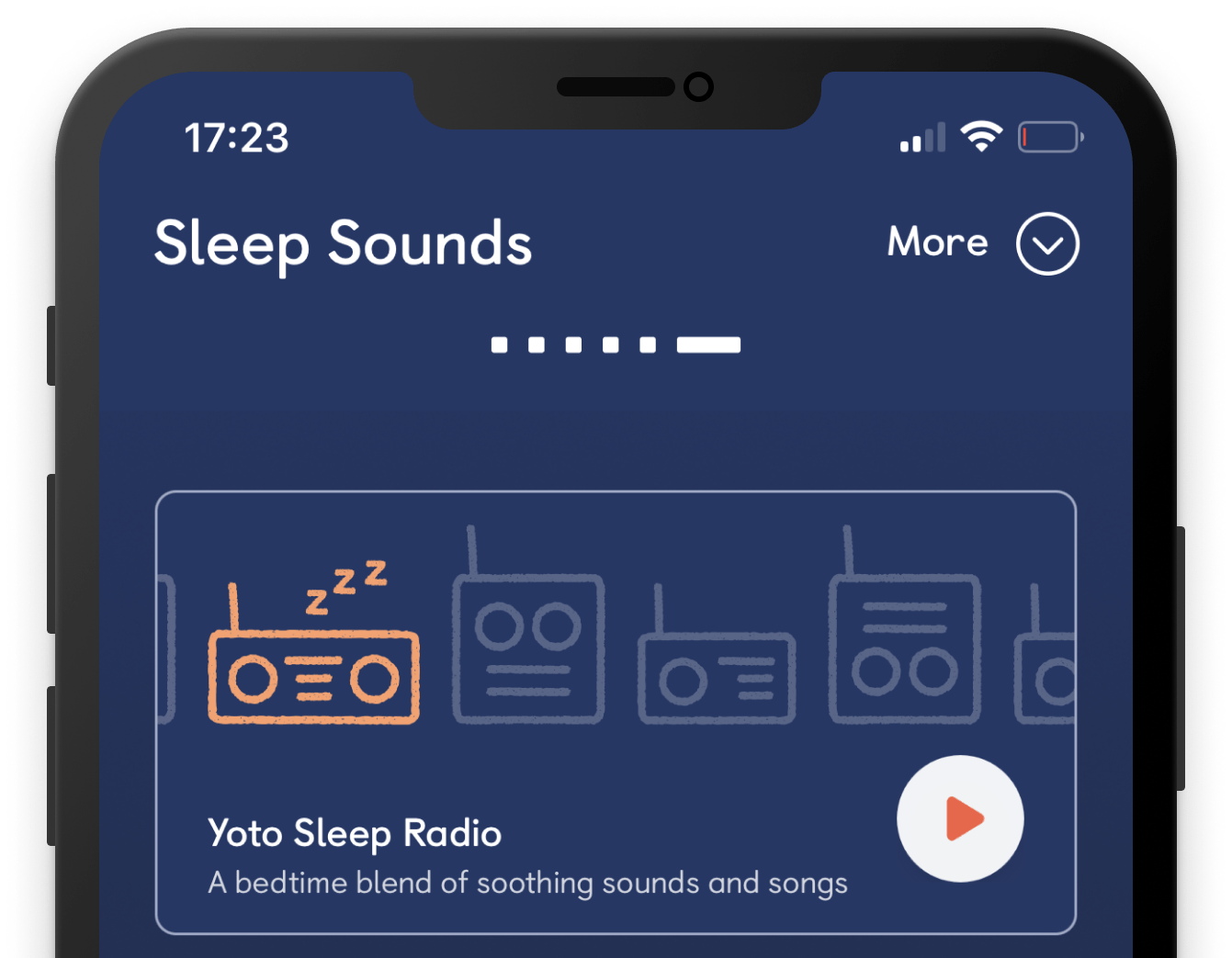Select the first page indicator dot
Image resolution: width=1232 pixels, height=958 pixels.
point(500,345)
